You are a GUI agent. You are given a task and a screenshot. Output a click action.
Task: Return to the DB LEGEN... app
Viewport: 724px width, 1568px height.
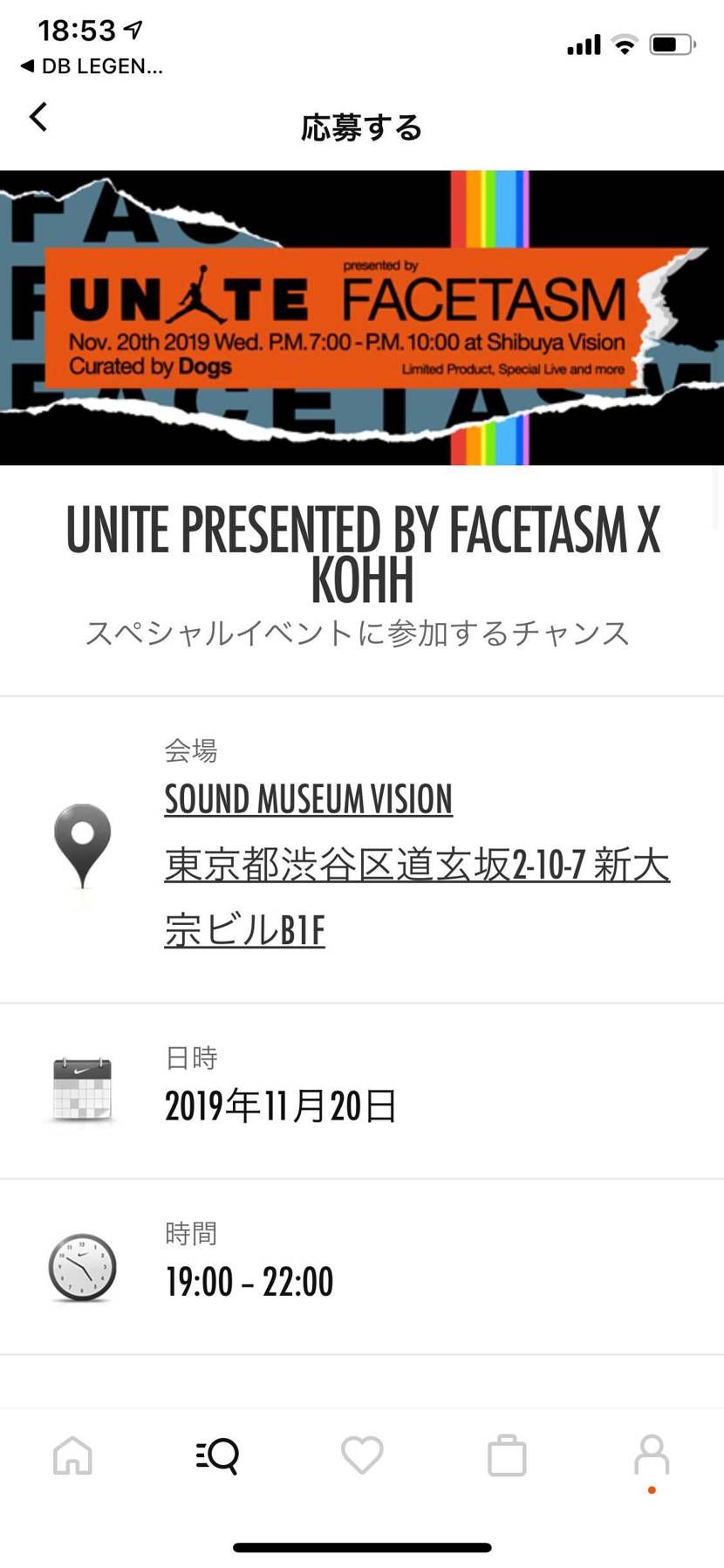(x=92, y=66)
